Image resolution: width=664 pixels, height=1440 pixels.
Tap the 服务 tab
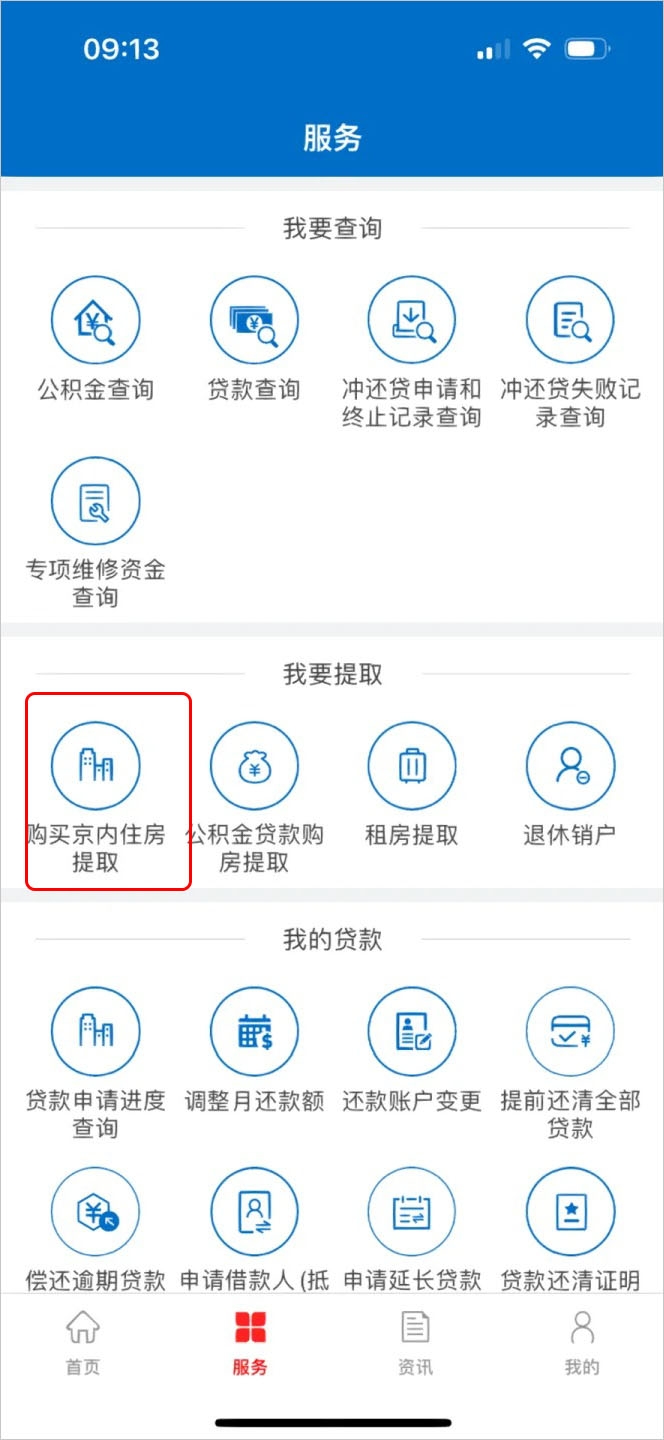coord(250,1343)
